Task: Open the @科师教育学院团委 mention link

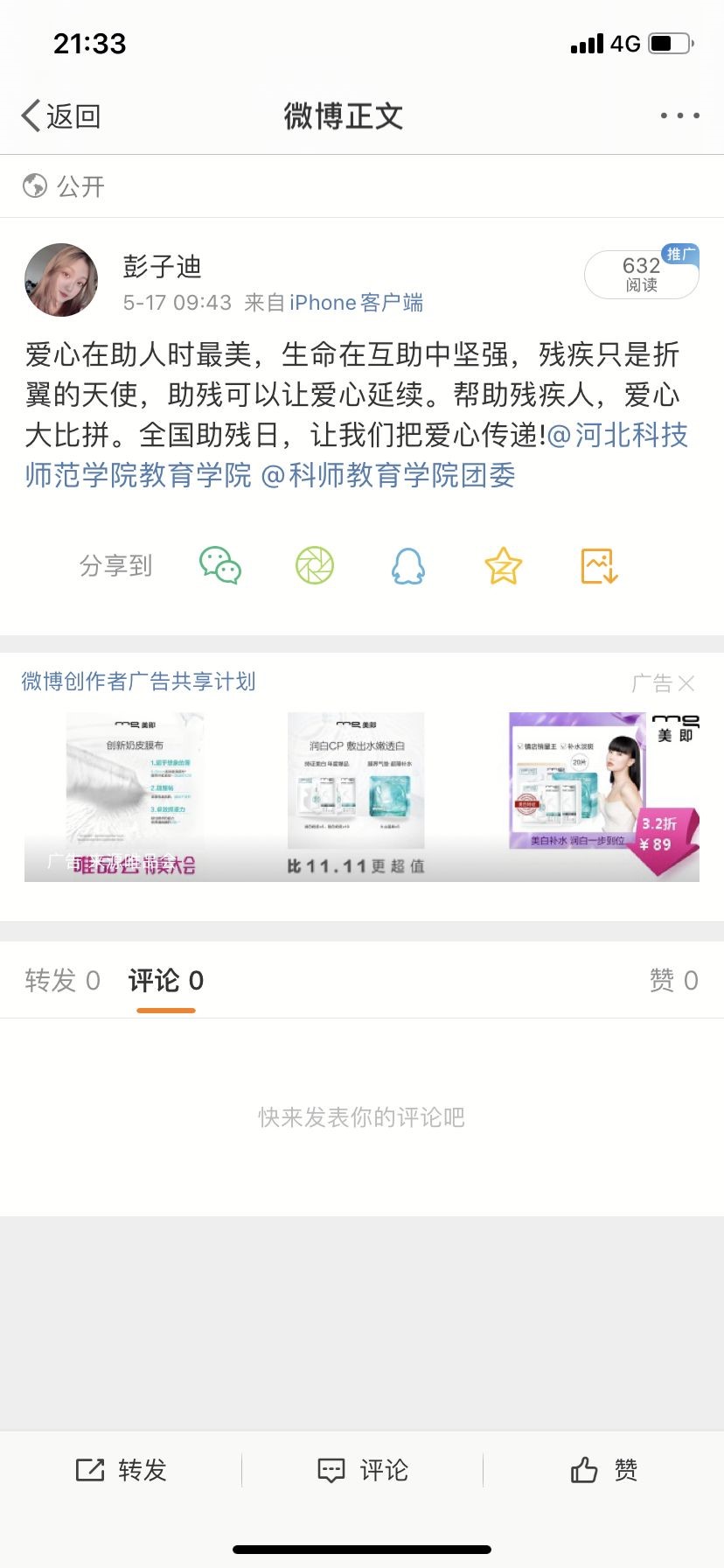Action: coord(388,475)
